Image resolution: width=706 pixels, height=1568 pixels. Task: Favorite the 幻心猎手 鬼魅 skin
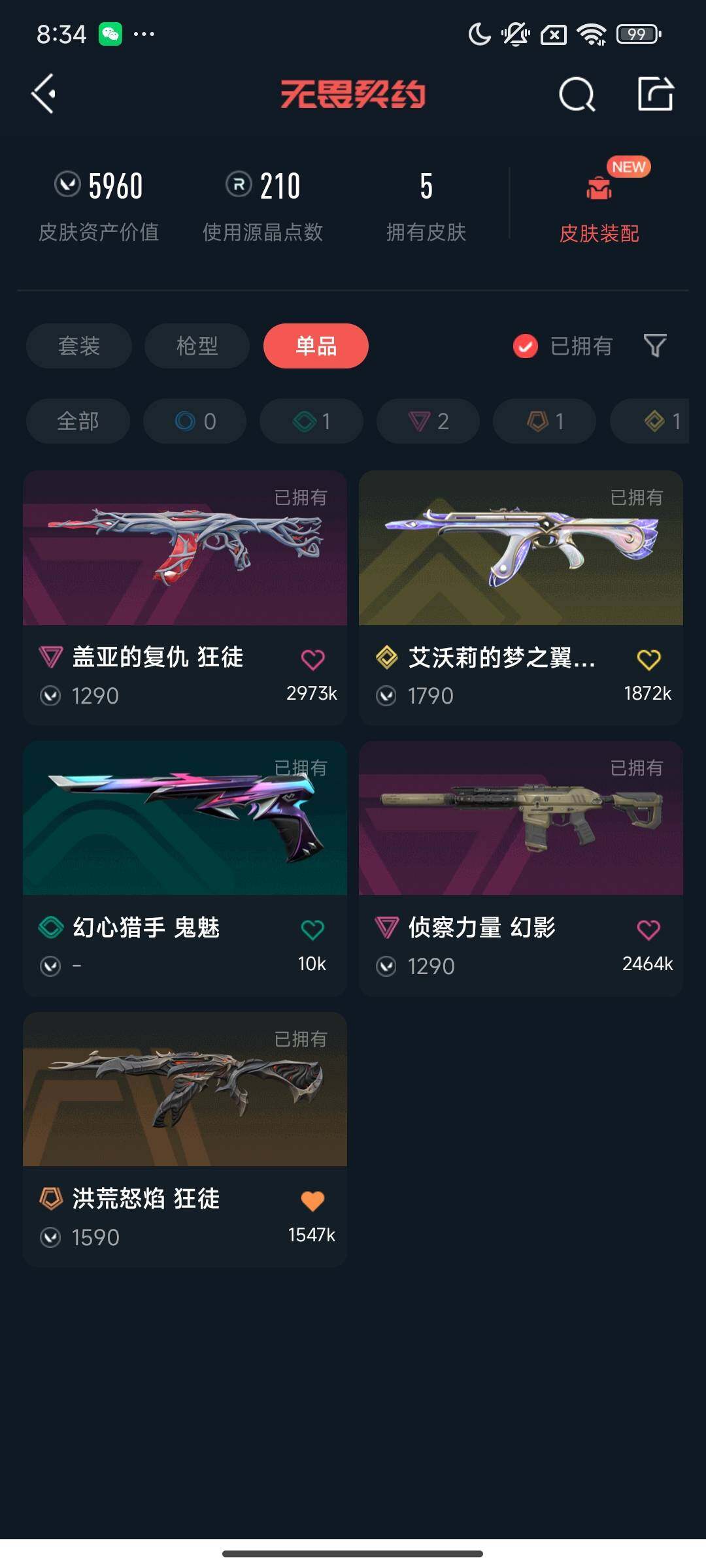[312, 927]
